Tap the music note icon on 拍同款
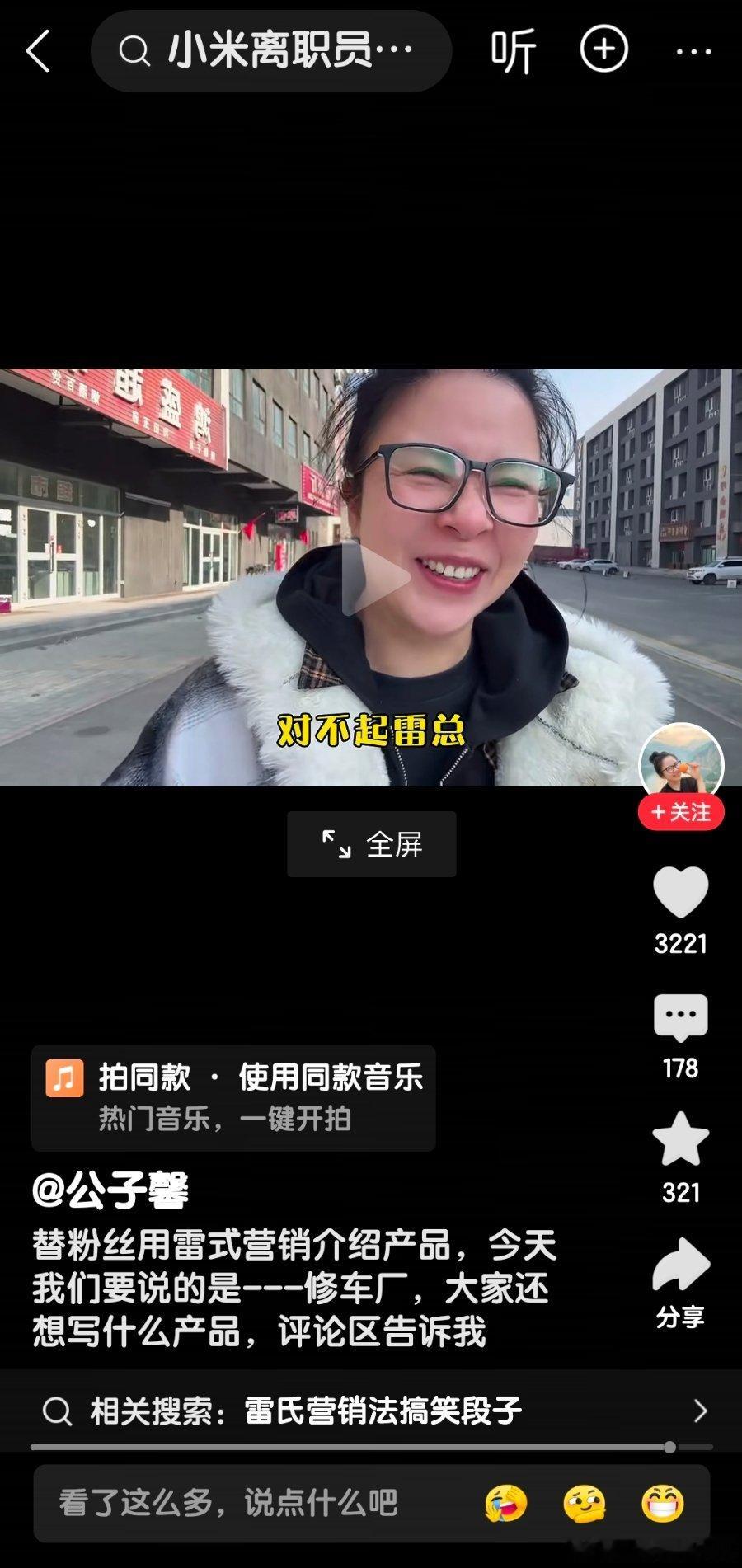 pos(66,1077)
